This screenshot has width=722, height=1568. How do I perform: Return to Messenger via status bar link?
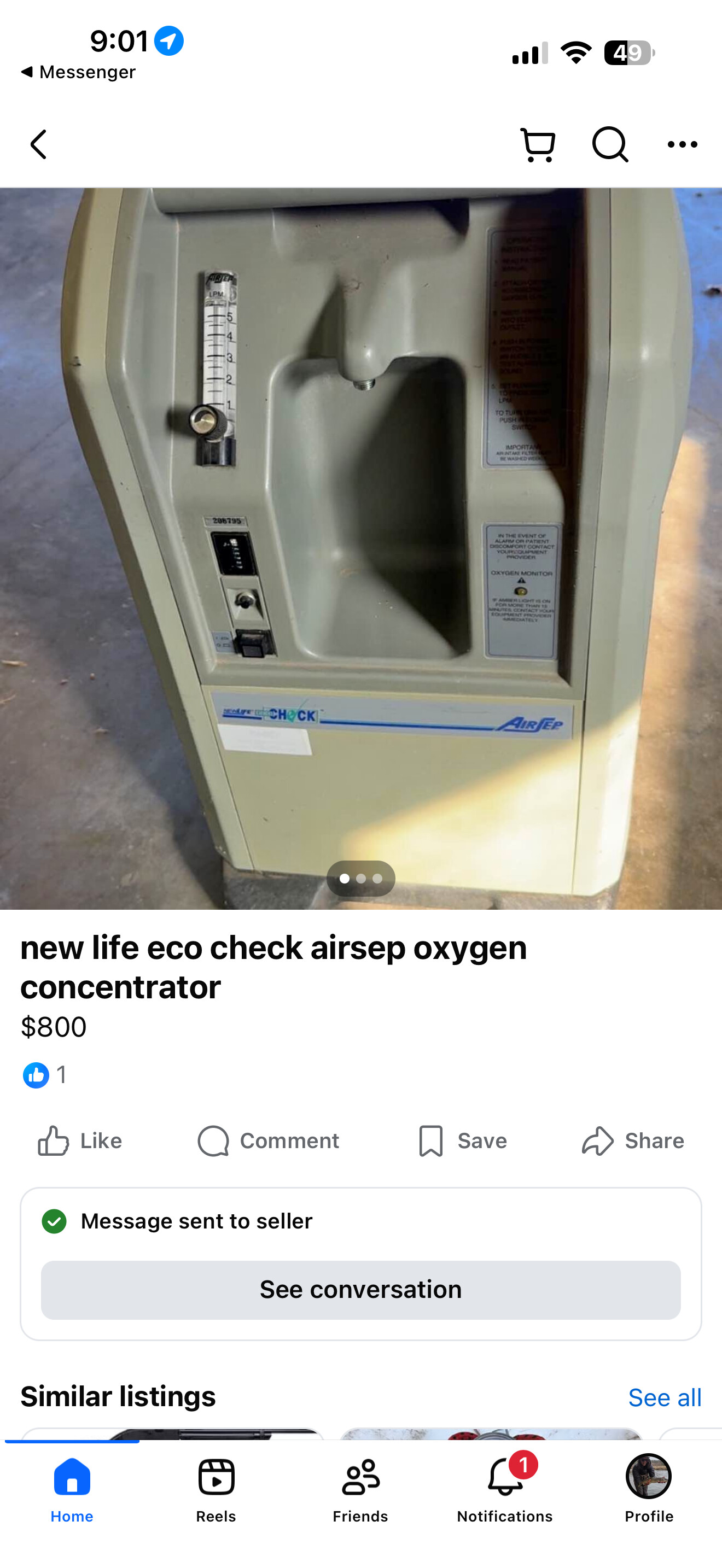click(x=79, y=72)
